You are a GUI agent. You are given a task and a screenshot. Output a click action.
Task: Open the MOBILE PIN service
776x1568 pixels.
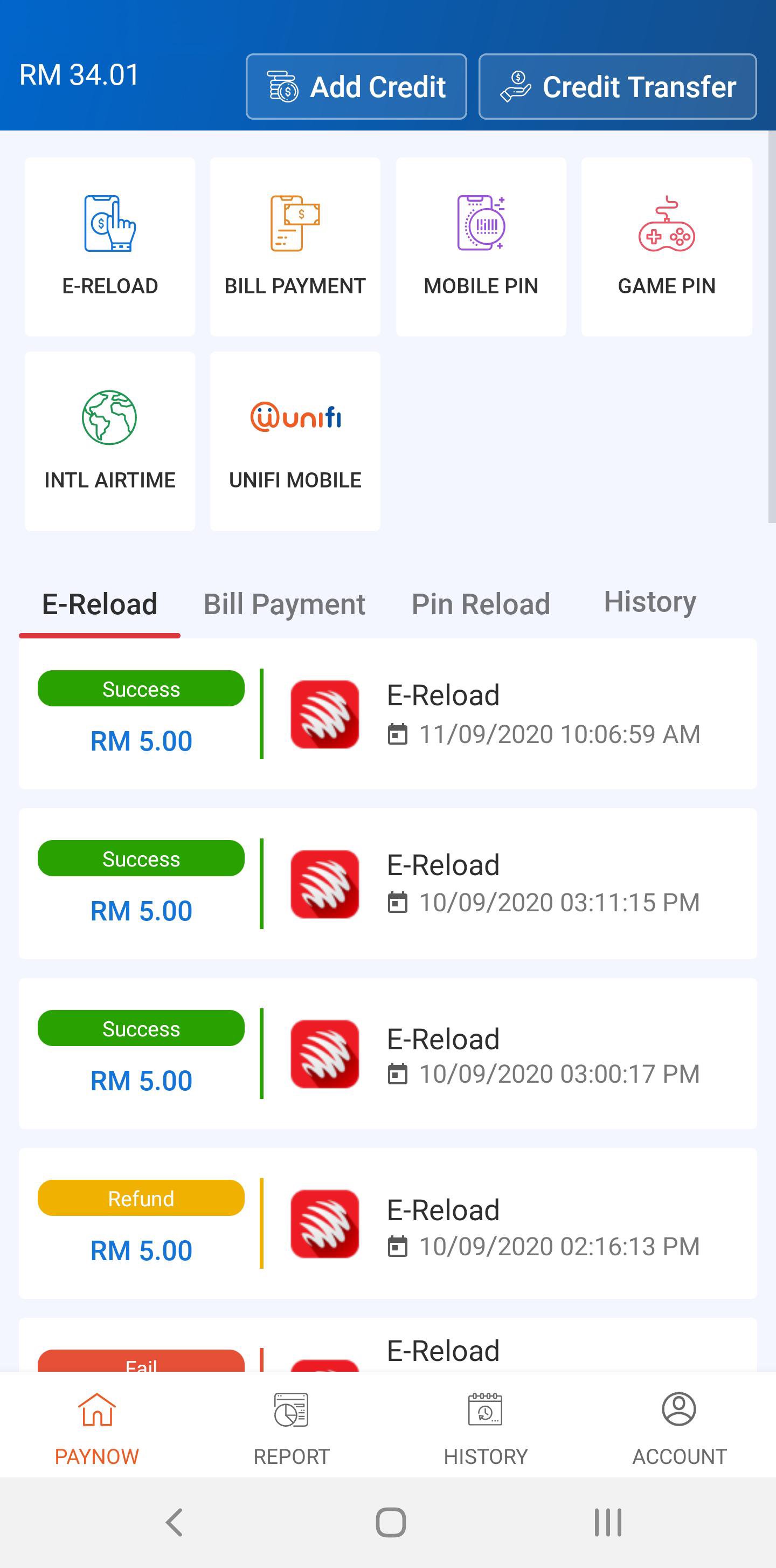click(481, 246)
